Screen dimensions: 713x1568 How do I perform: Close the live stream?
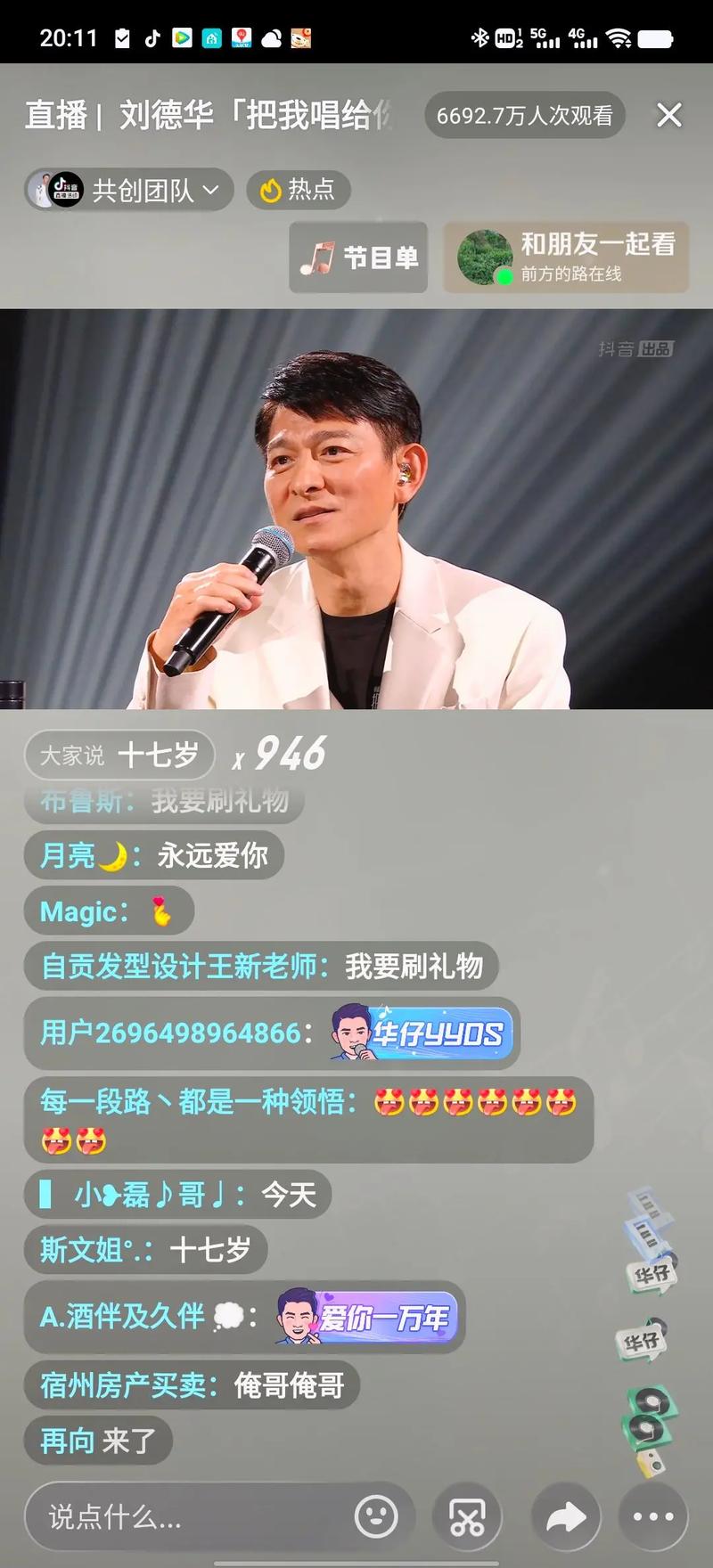coord(669,115)
